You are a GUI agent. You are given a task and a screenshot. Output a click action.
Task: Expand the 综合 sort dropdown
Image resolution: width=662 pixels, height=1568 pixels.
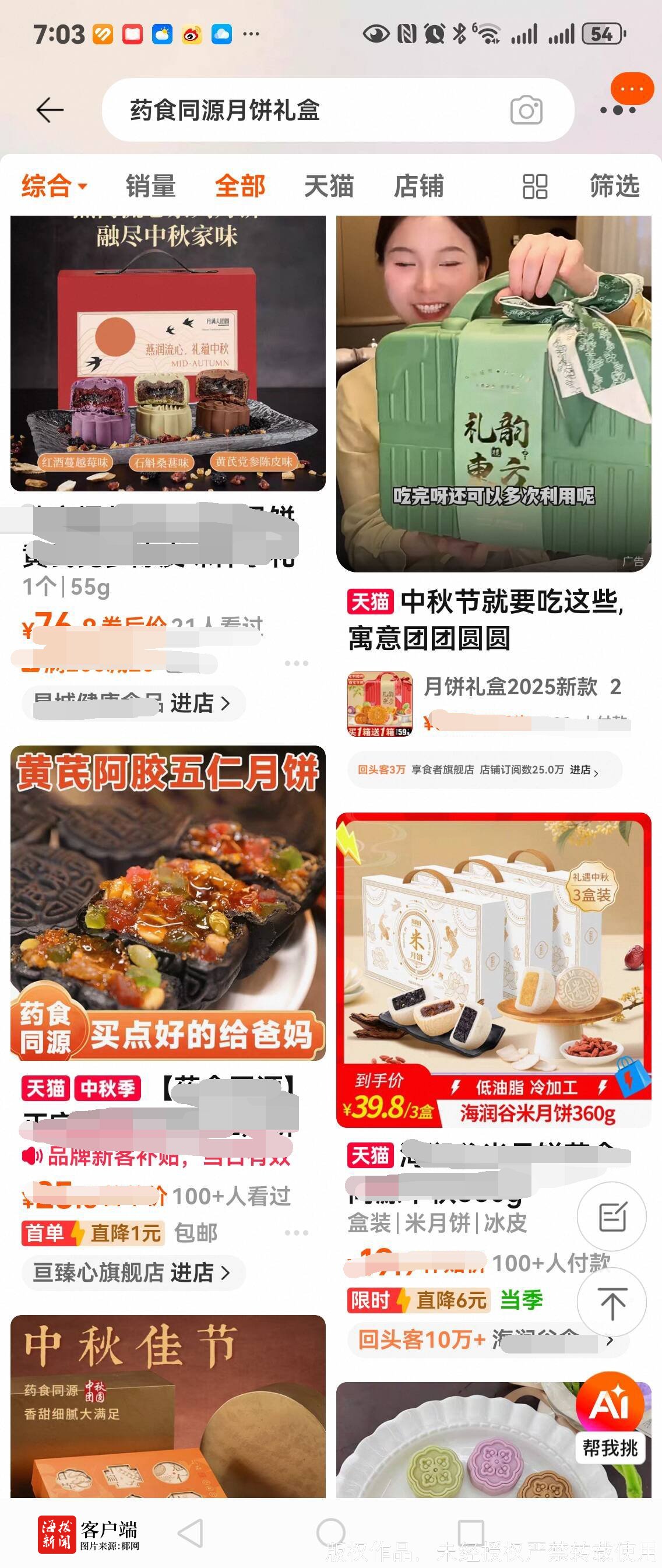(x=55, y=185)
